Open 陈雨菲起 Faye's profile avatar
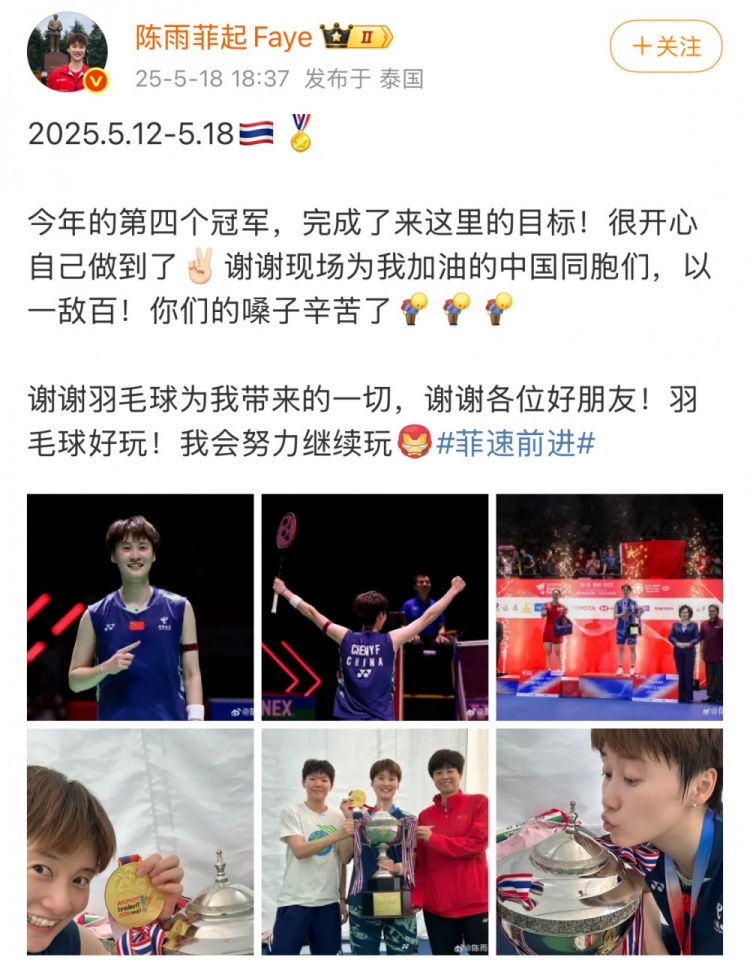This screenshot has width=750, height=963. coord(67,54)
